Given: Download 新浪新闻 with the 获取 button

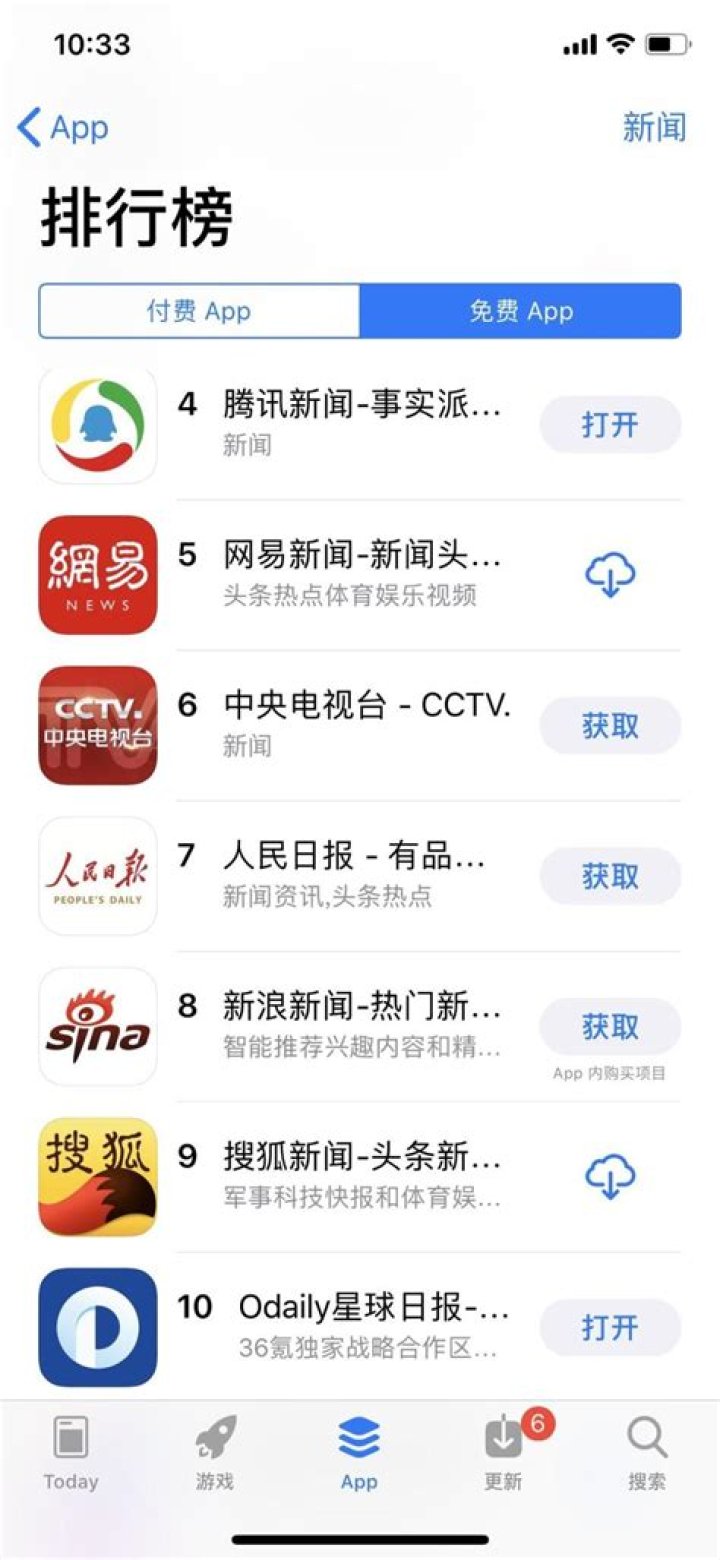Looking at the screenshot, I should [x=610, y=1026].
